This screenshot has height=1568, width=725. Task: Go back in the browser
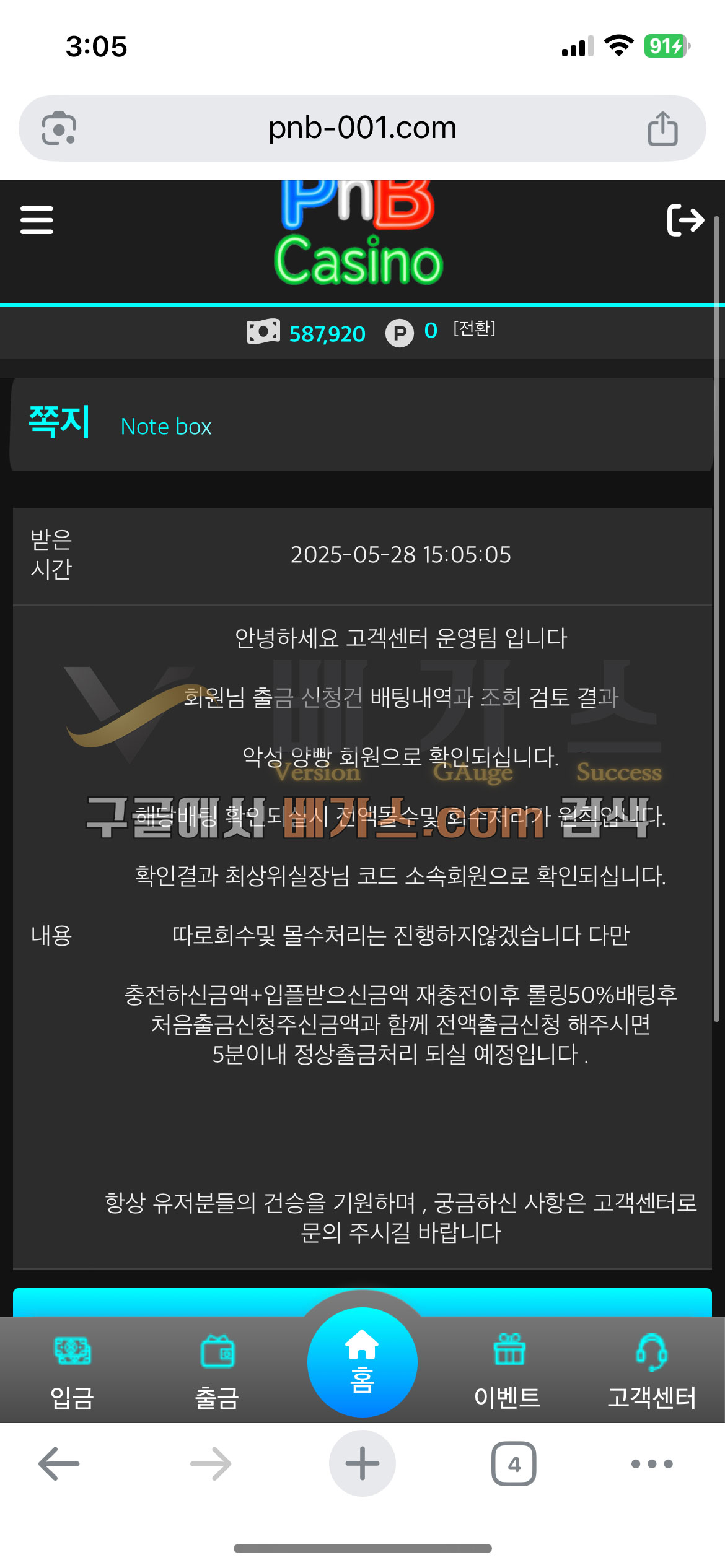point(59,1464)
